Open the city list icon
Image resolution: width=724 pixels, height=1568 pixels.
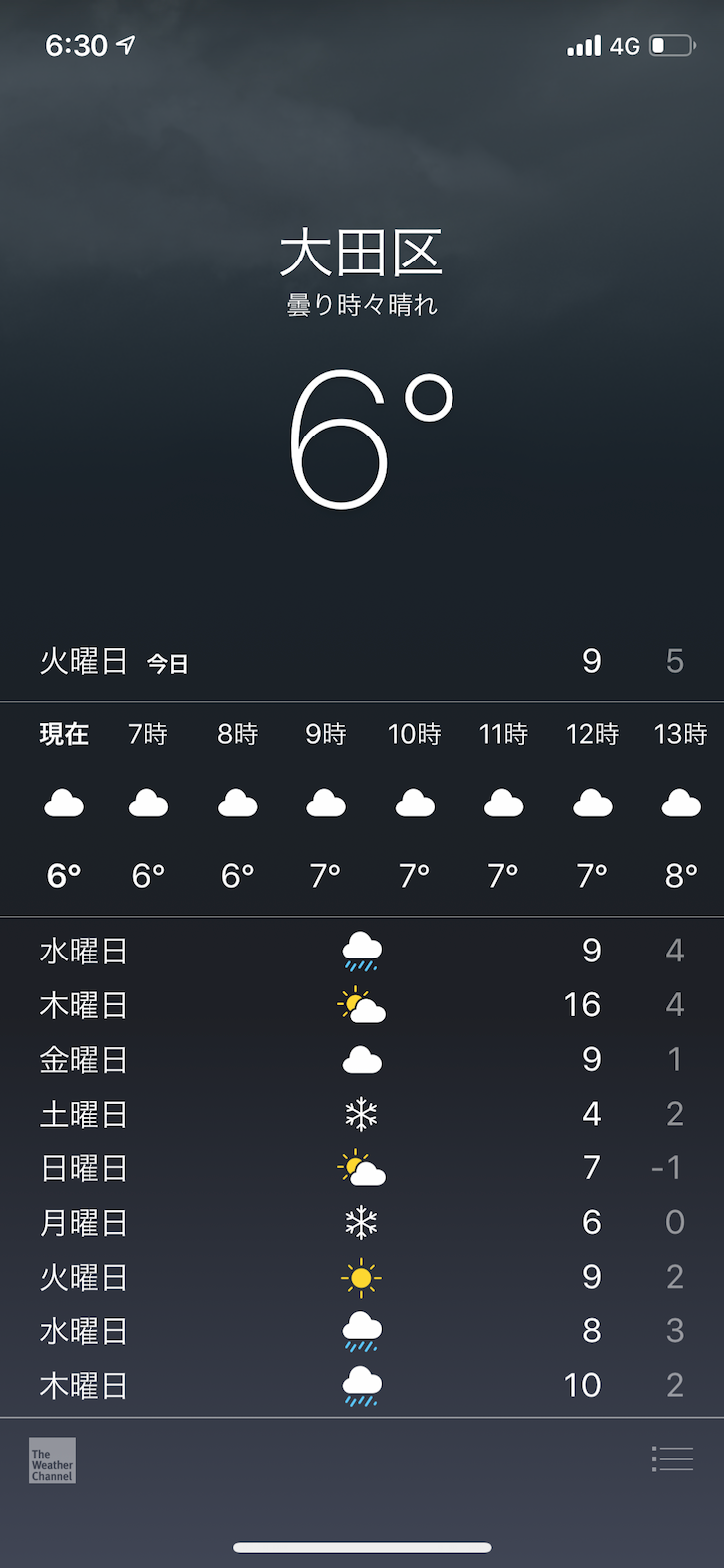pyautogui.click(x=672, y=1459)
